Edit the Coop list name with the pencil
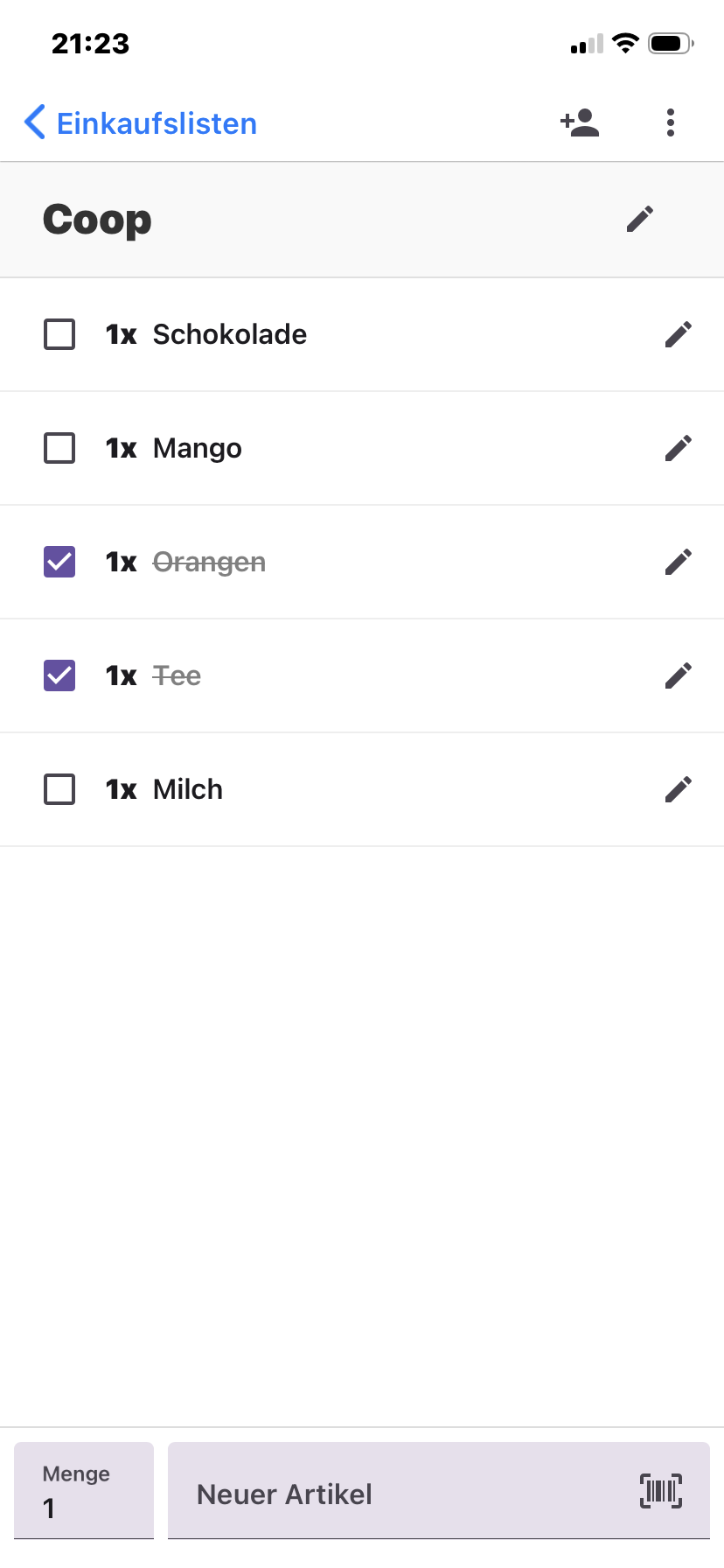 pos(641,219)
